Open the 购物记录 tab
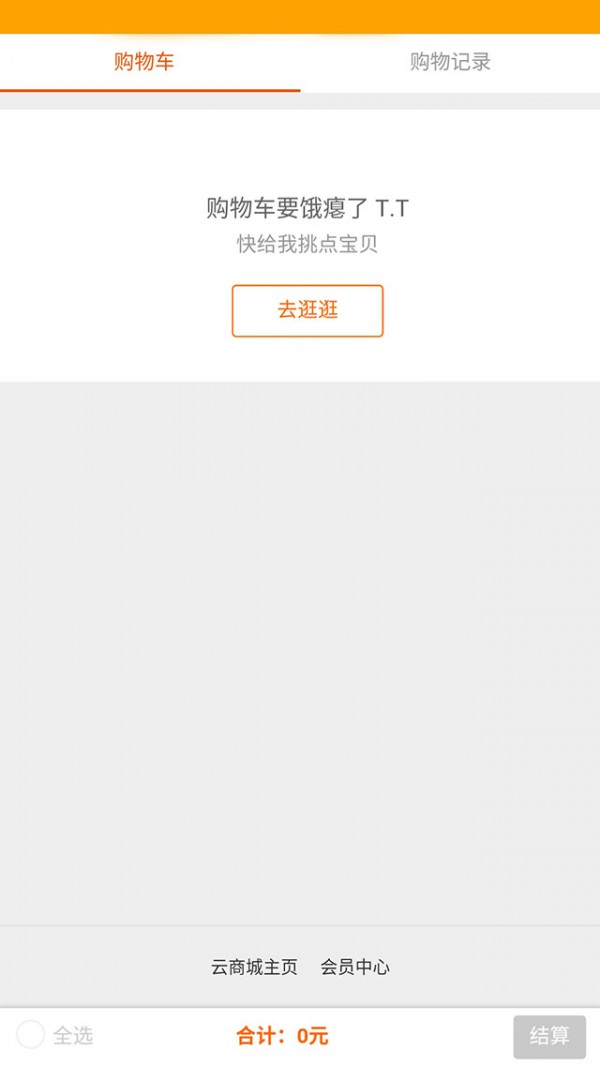Image resolution: width=600 pixels, height=1065 pixels. [x=450, y=62]
